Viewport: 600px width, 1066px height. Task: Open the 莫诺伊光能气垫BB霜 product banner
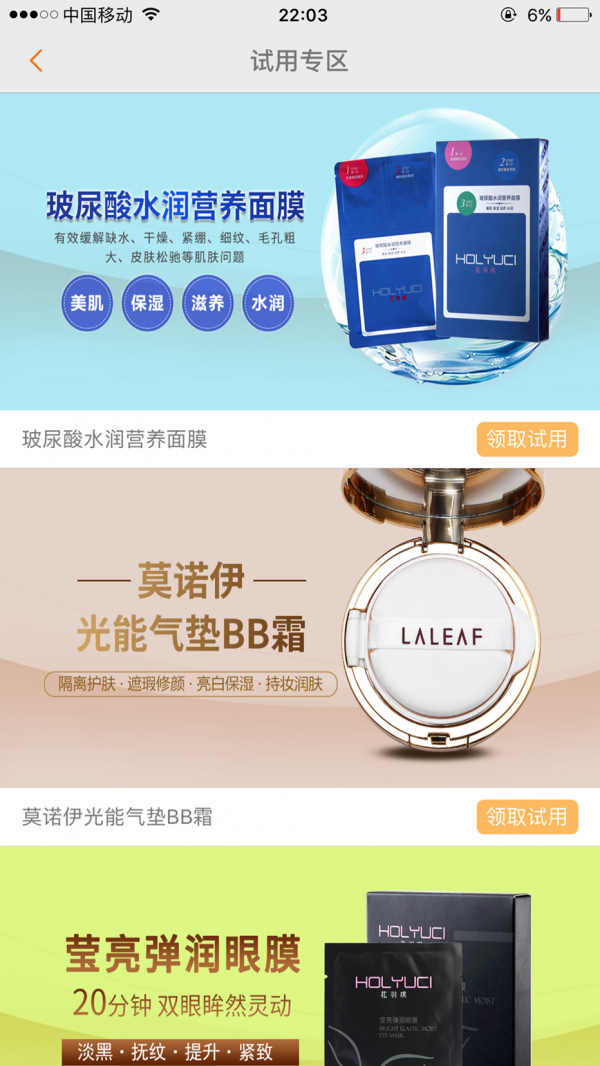click(300, 628)
